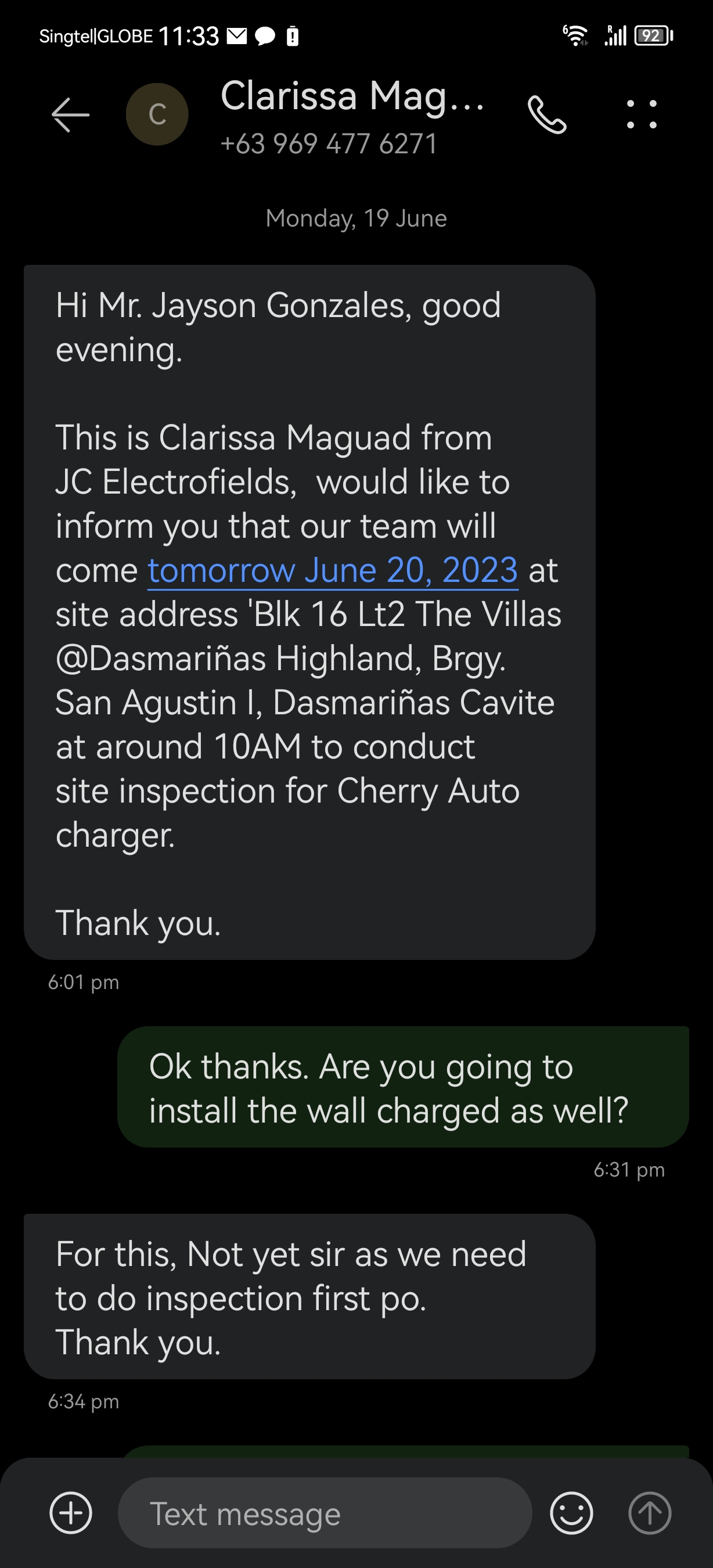The width and height of the screenshot is (713, 1568).
Task: Tap the 'tomorrow June 20, 2023' date link
Action: point(333,570)
